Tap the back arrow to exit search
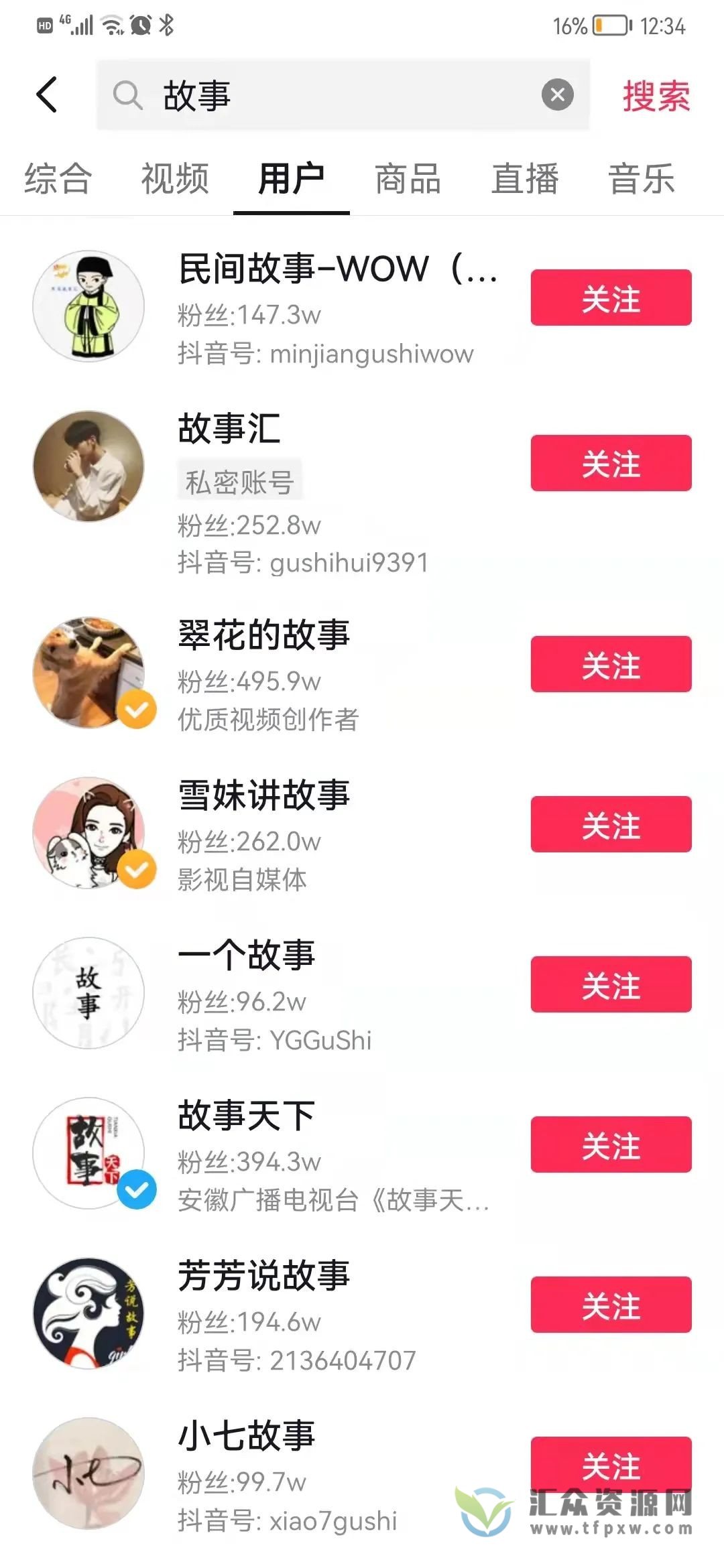Viewport: 724px width, 1568px height. coord(47,94)
